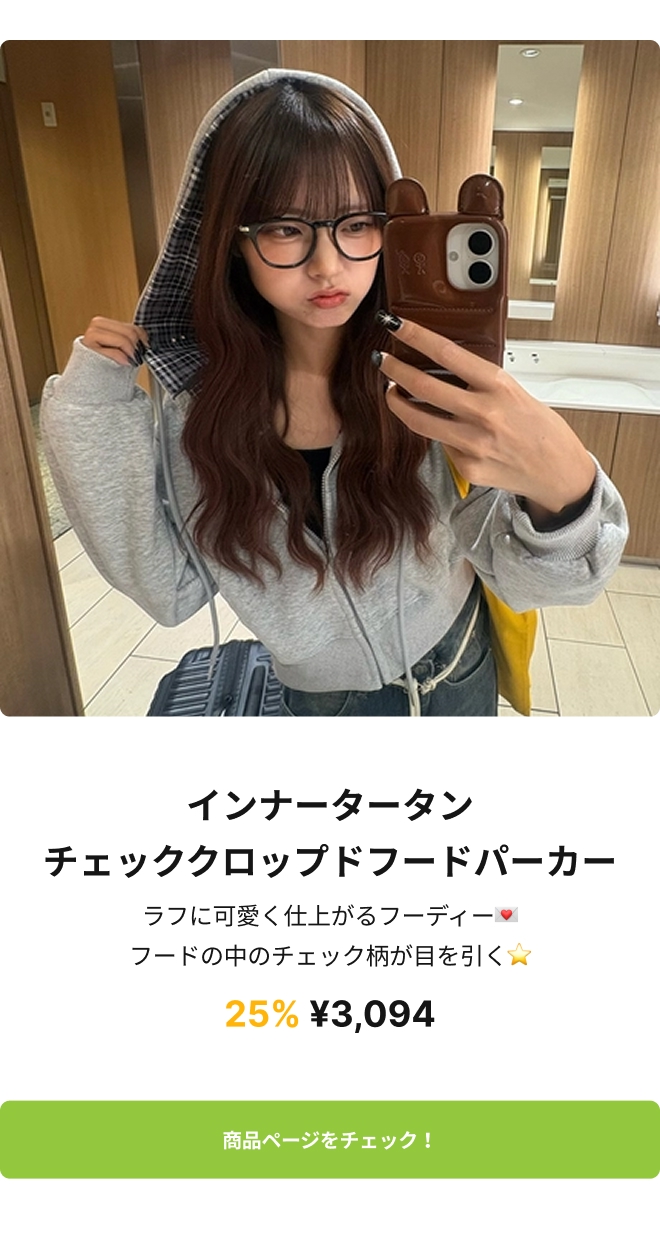660x1259 pixels.
Task: Open the tartan check hoodie product image
Action: (330, 378)
